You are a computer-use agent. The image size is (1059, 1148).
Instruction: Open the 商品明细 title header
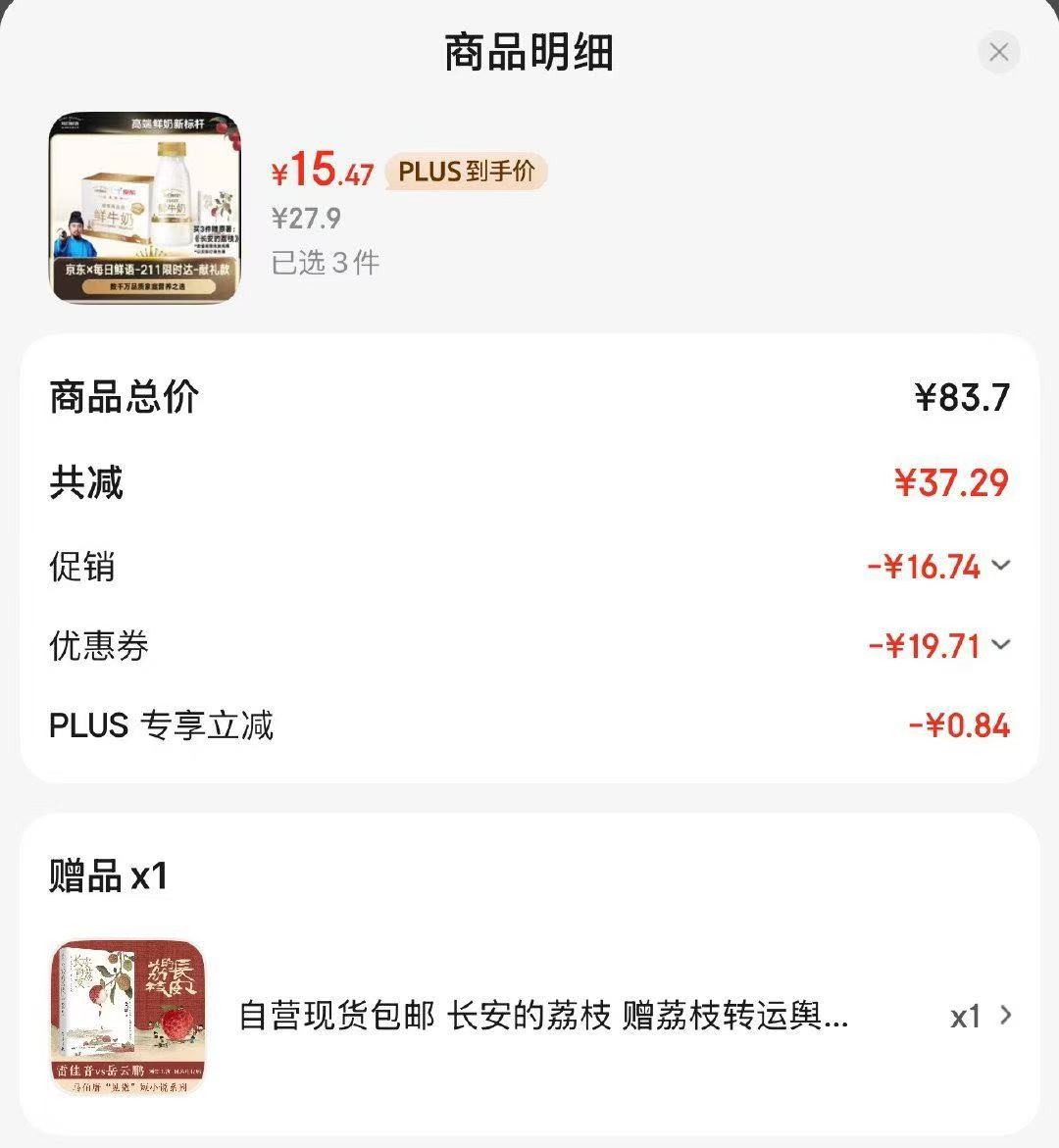point(529,54)
